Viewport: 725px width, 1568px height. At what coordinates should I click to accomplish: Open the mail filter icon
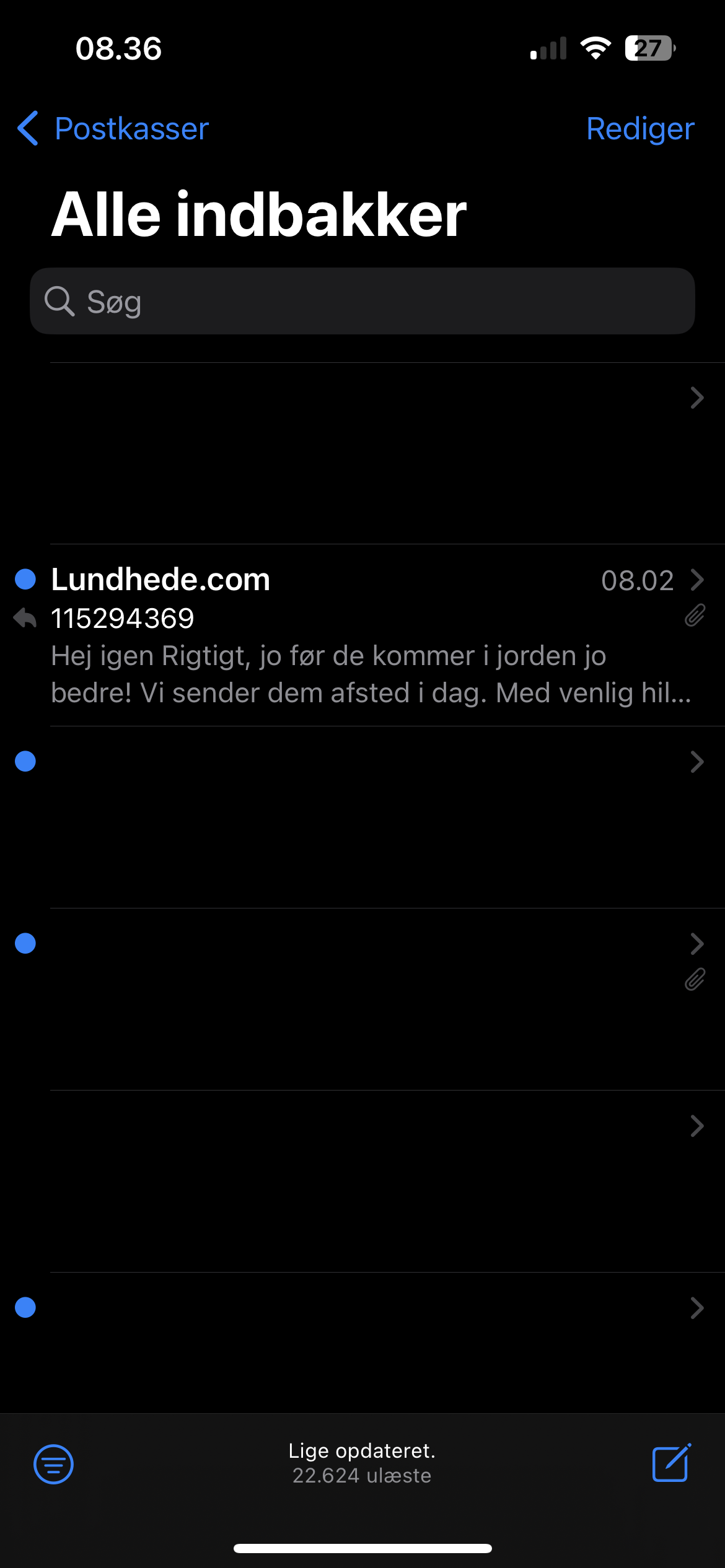tap(53, 1464)
